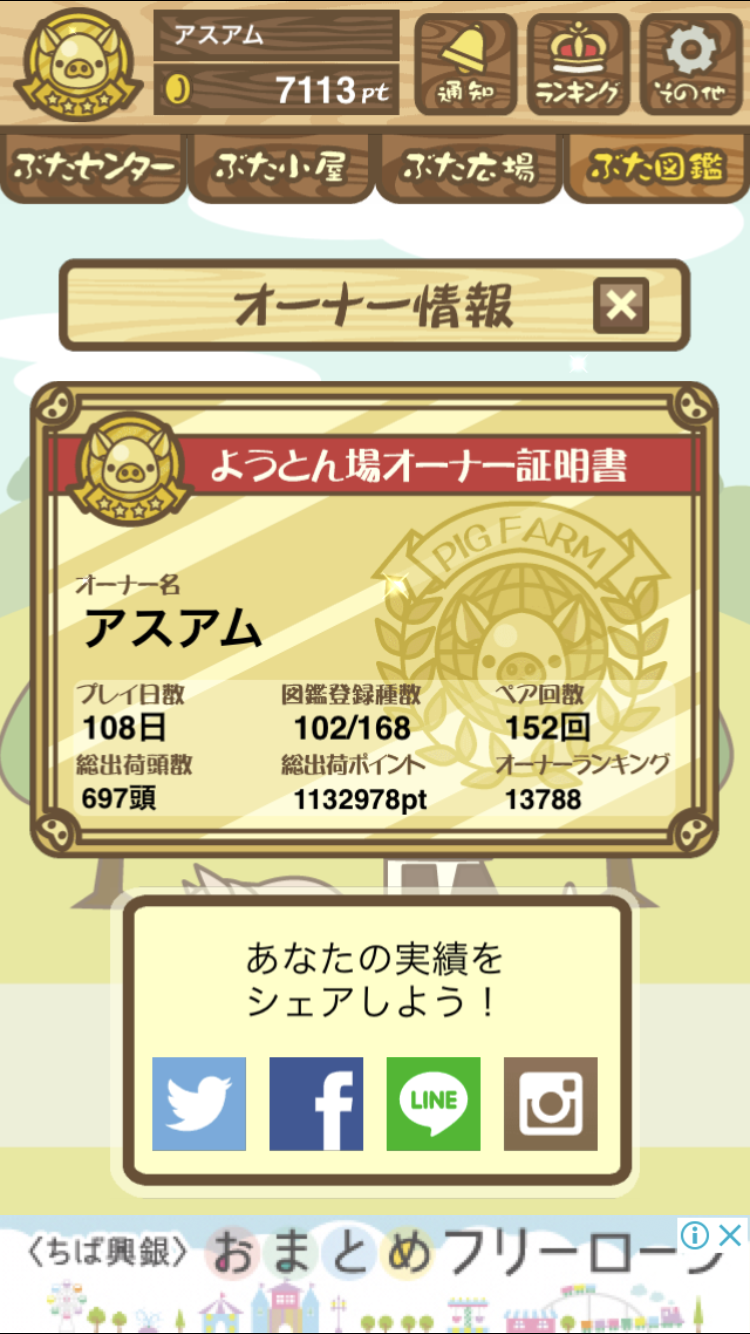Screen dimensions: 750x1334
Task: Open the ad info icon
Action: (695, 1235)
